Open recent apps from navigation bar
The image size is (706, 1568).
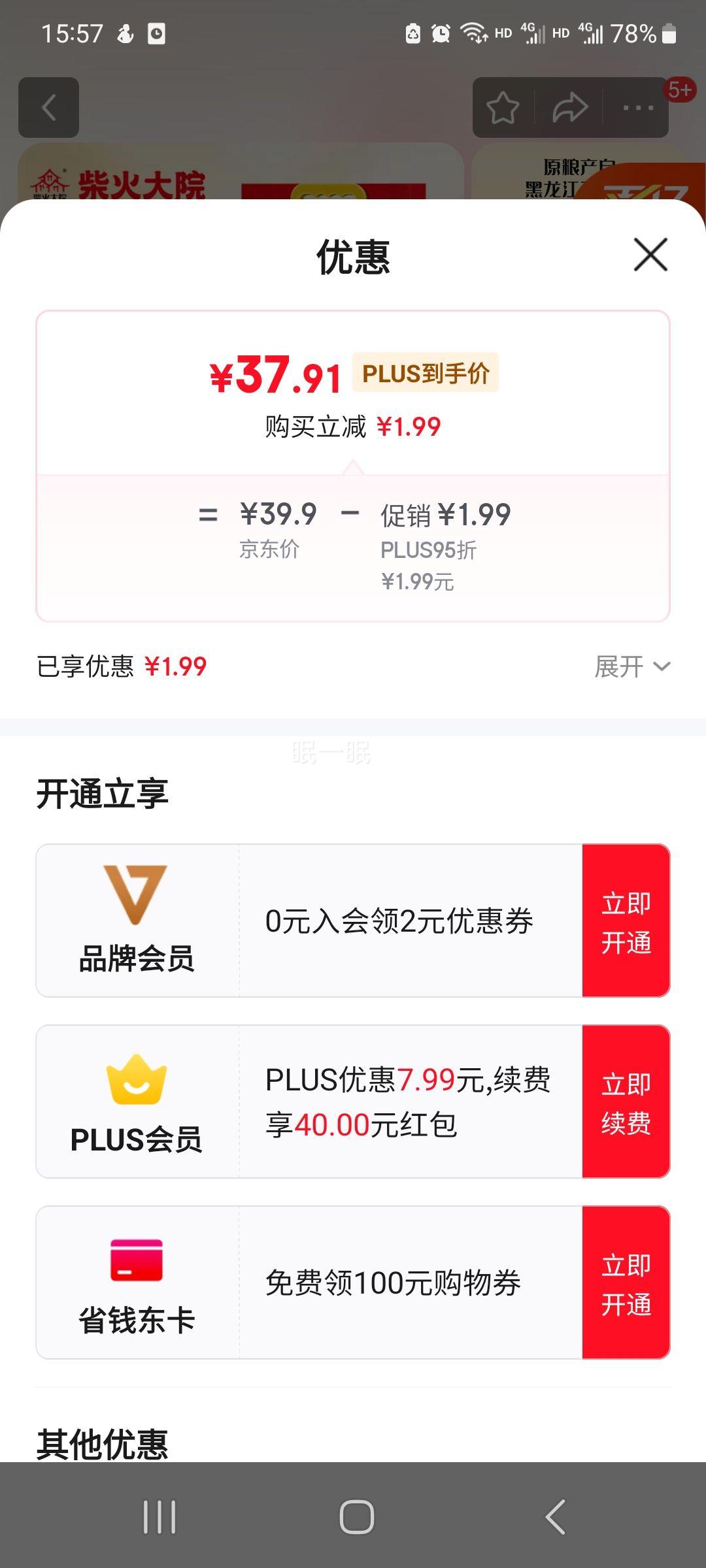point(160,1516)
